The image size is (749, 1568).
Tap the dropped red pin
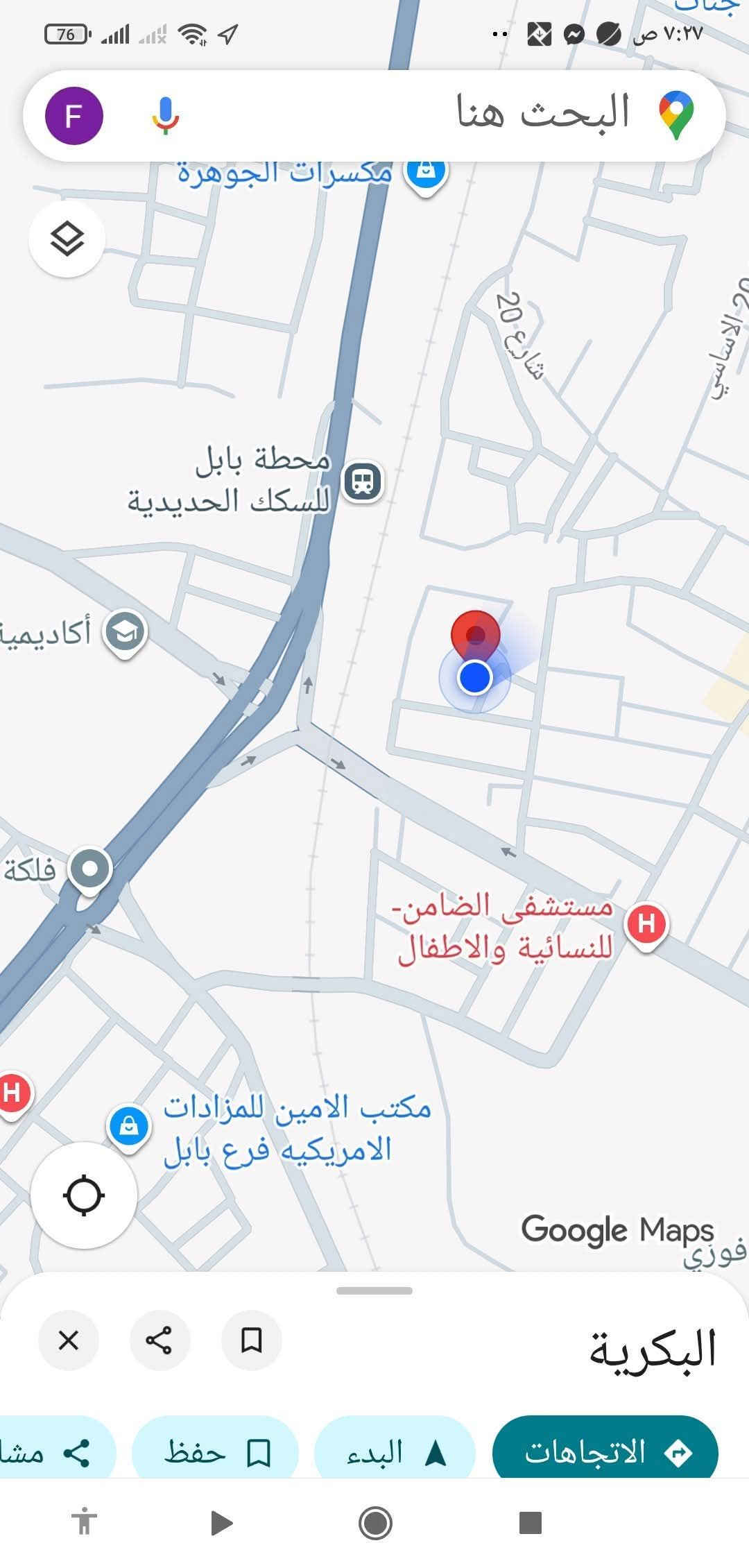coord(475,633)
